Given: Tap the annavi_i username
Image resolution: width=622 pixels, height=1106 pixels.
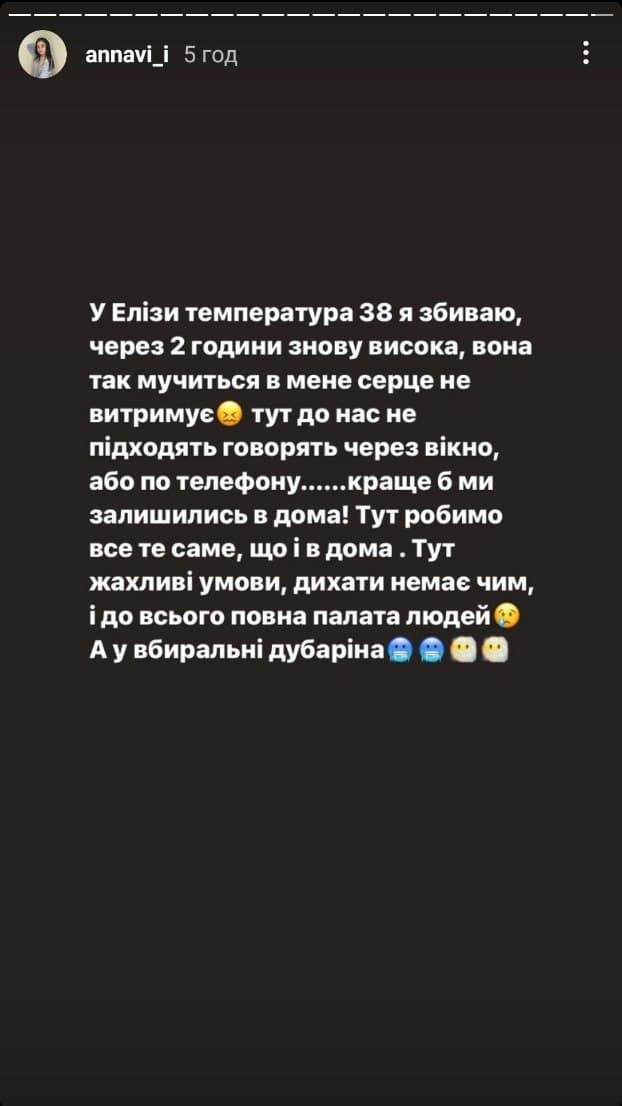Looking at the screenshot, I should [x=126, y=55].
